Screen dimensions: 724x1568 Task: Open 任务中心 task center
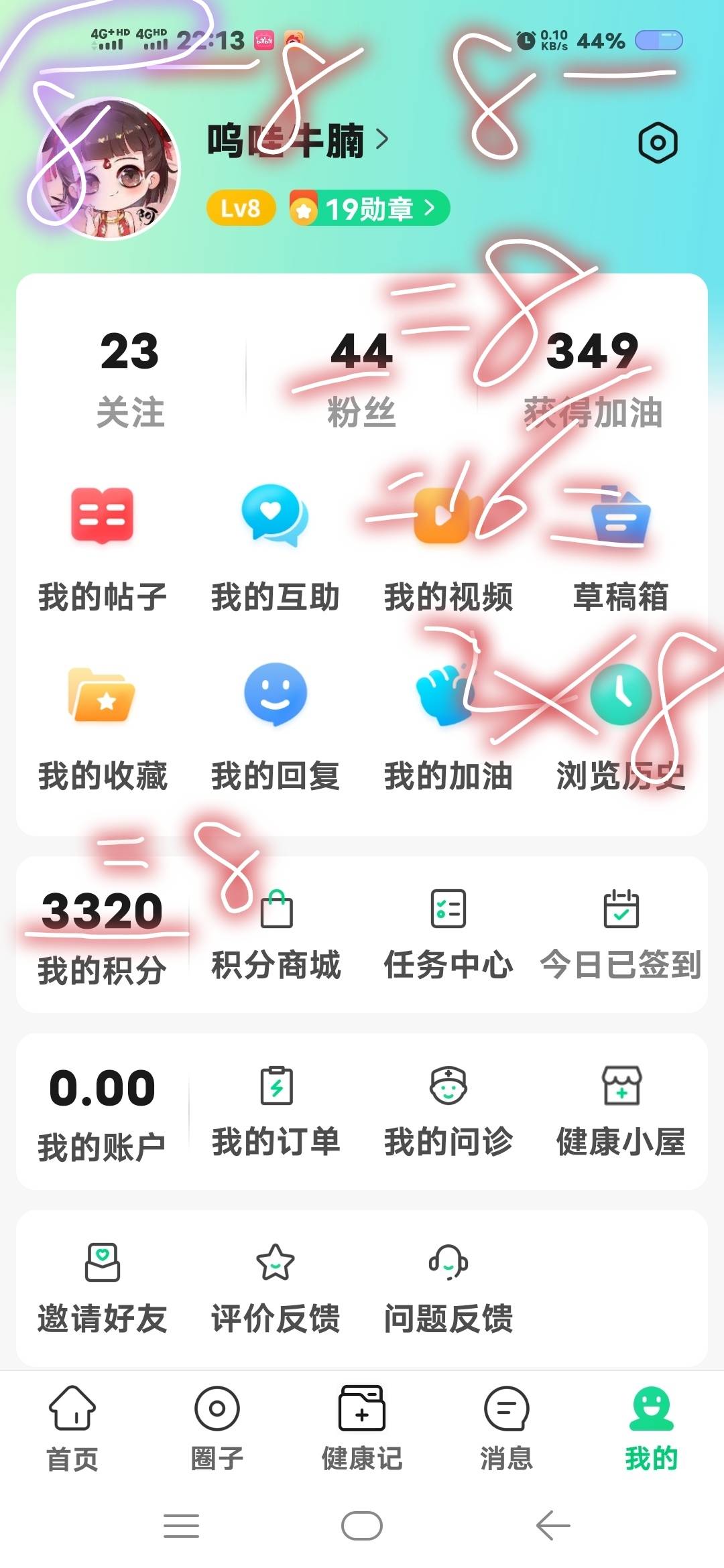click(449, 931)
